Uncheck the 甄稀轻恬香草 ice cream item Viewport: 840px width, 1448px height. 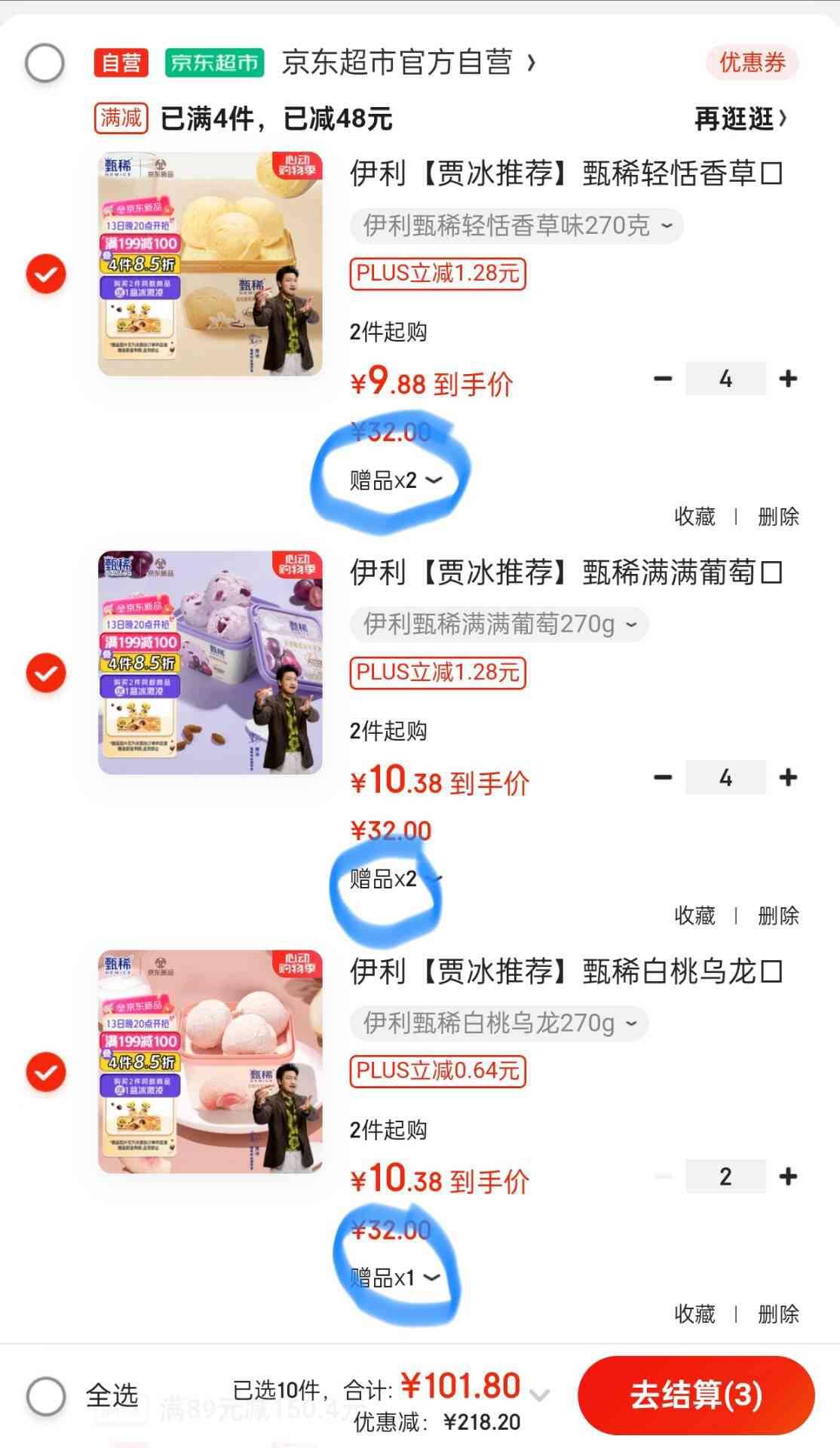tap(46, 274)
